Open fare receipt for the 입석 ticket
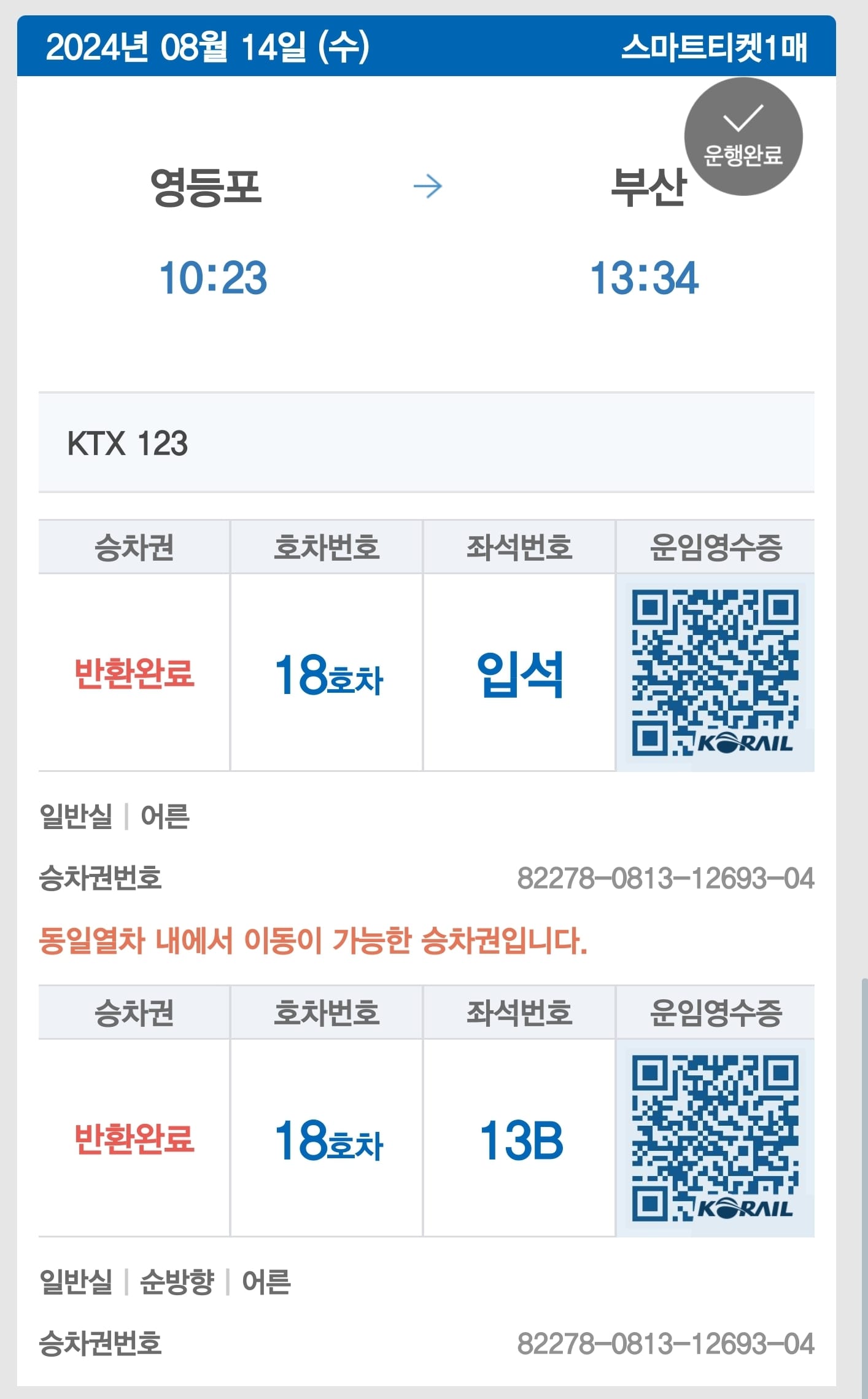Screen dimensions: 868x1399 (x=715, y=672)
